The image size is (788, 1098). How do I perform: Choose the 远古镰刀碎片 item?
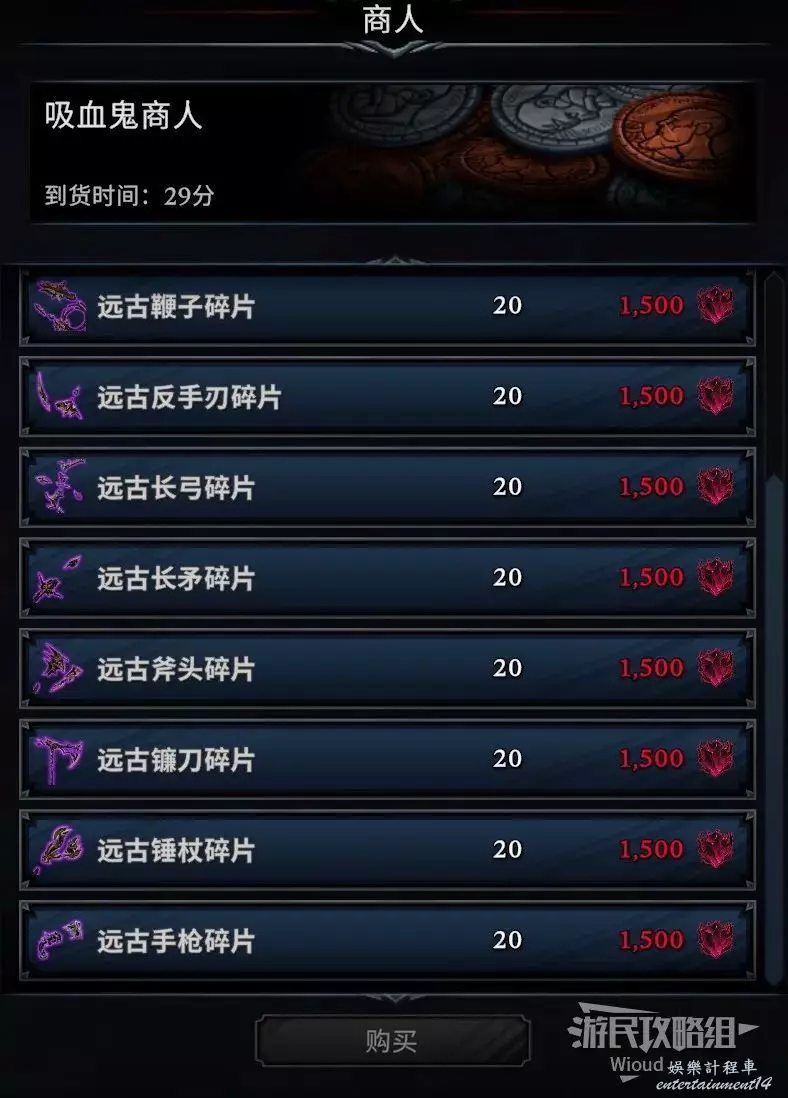click(x=387, y=760)
